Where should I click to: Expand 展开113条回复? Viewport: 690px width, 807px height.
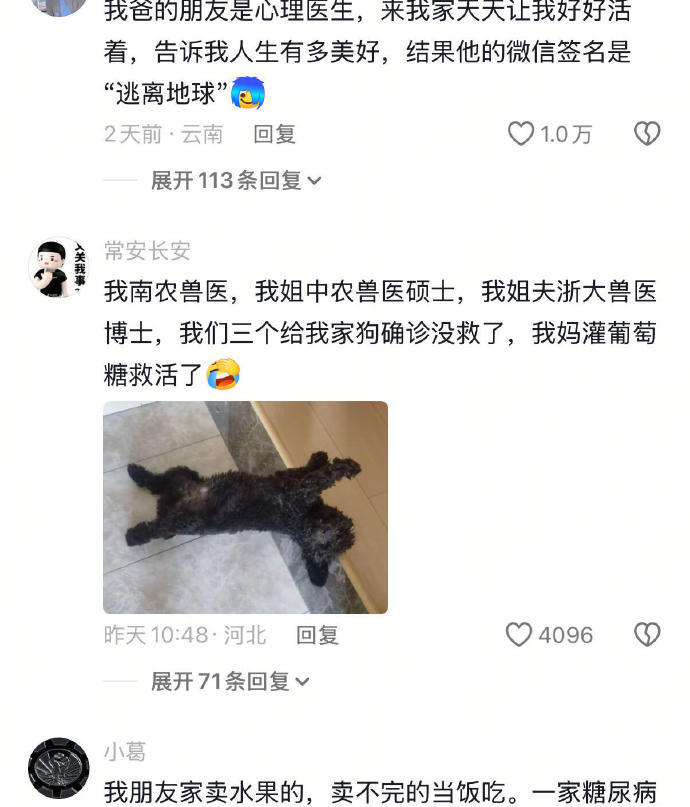pos(236,181)
